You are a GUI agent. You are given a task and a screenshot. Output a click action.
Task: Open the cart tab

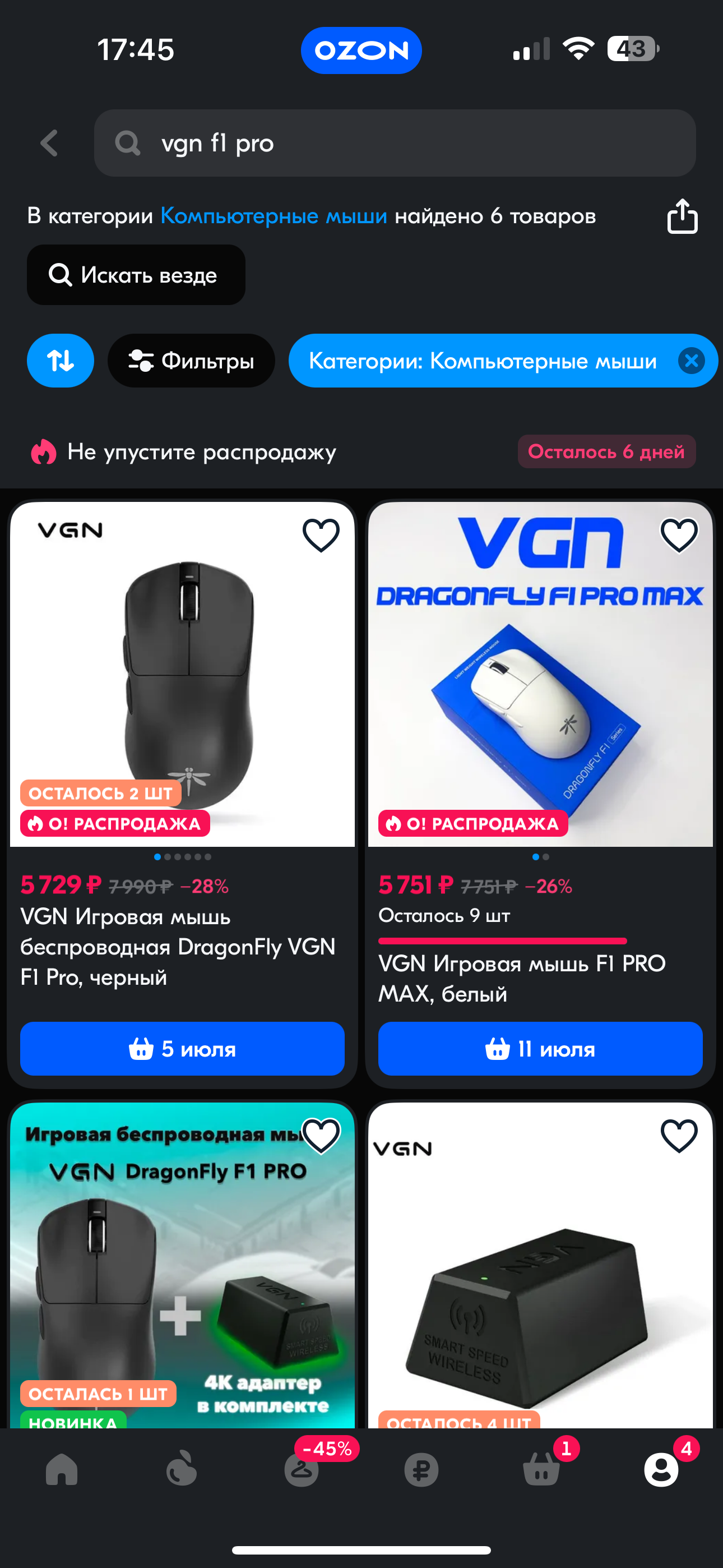[541, 1469]
